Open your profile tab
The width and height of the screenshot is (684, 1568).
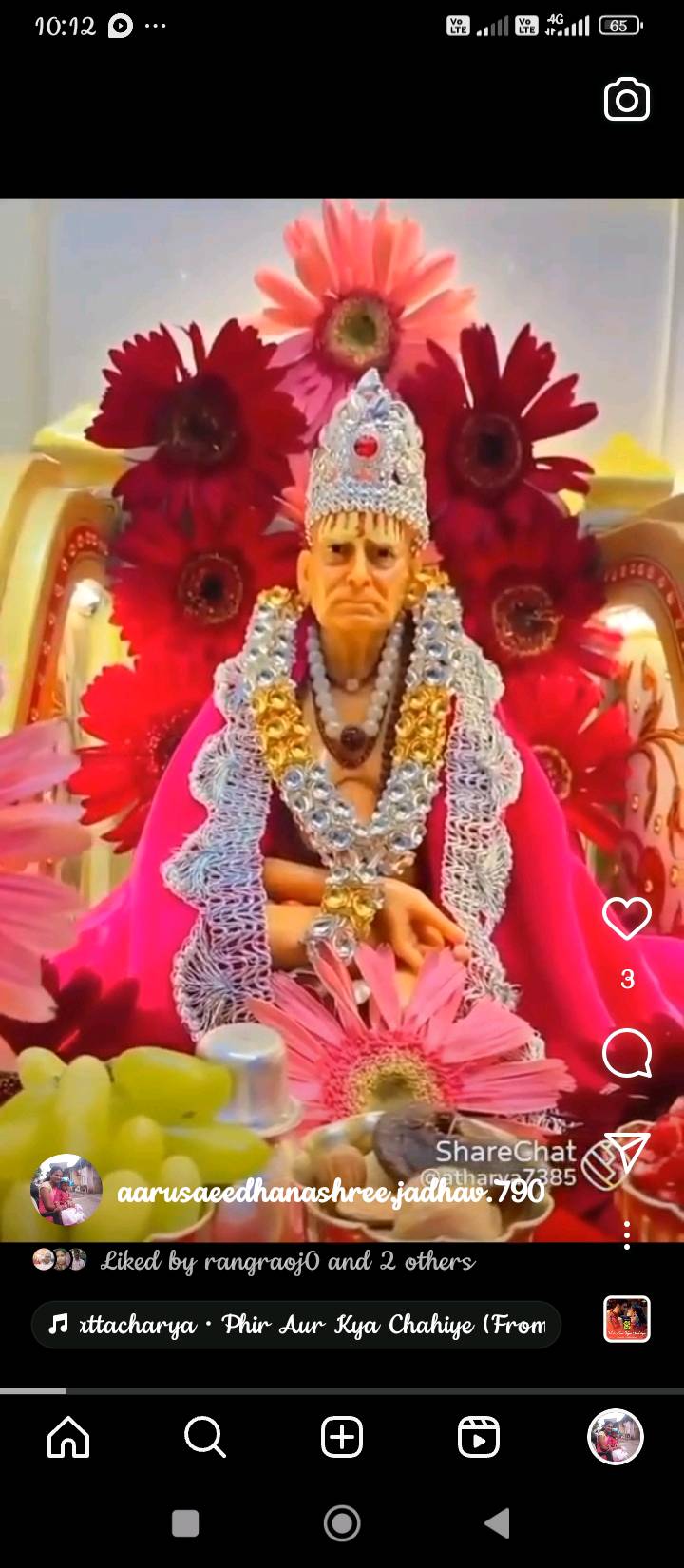(x=616, y=1437)
